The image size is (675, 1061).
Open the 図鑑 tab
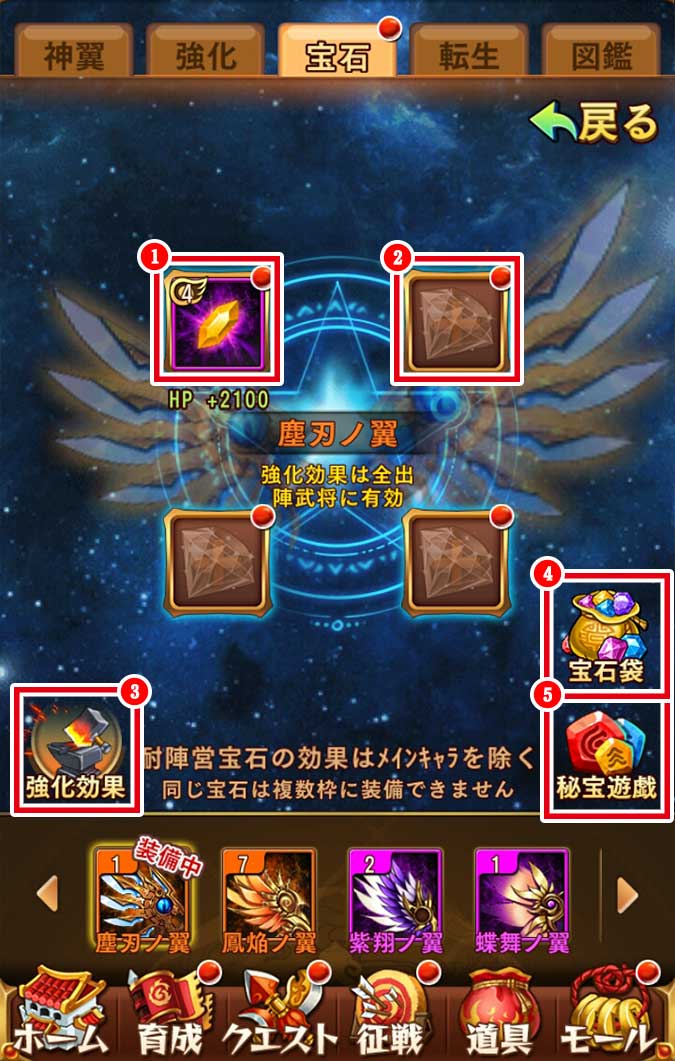coord(601,53)
